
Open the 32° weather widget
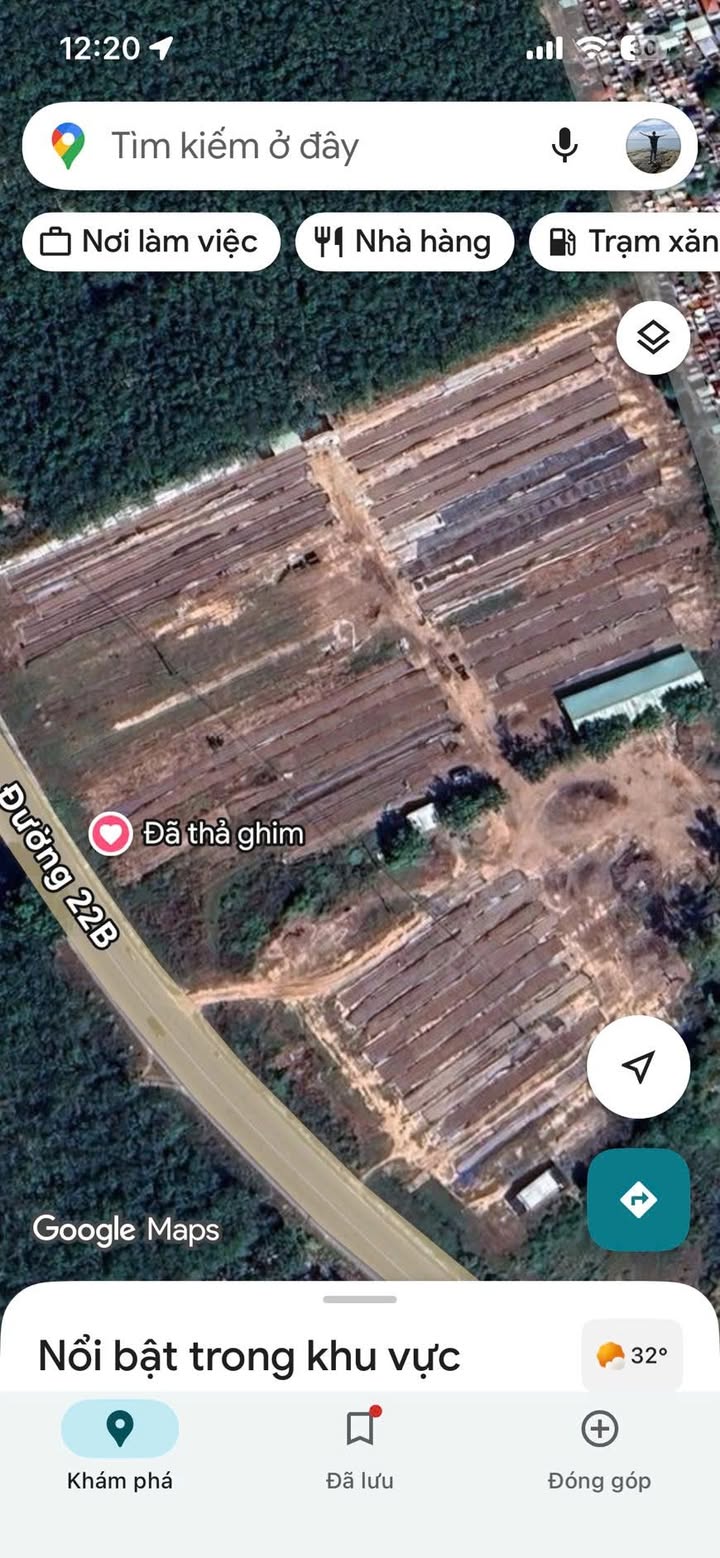pyautogui.click(x=632, y=1355)
